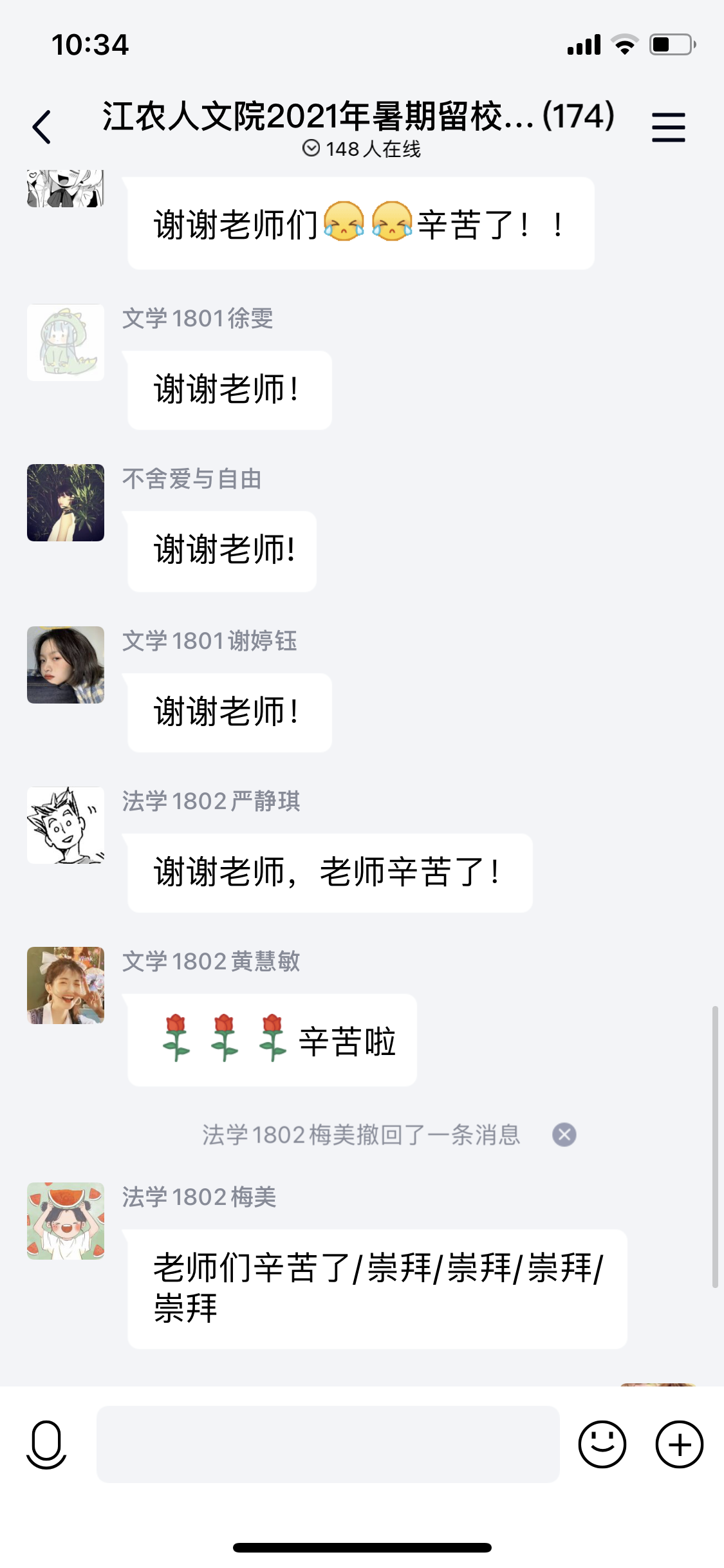724x1568 pixels.
Task: Open the plus attachment menu
Action: point(679,1444)
